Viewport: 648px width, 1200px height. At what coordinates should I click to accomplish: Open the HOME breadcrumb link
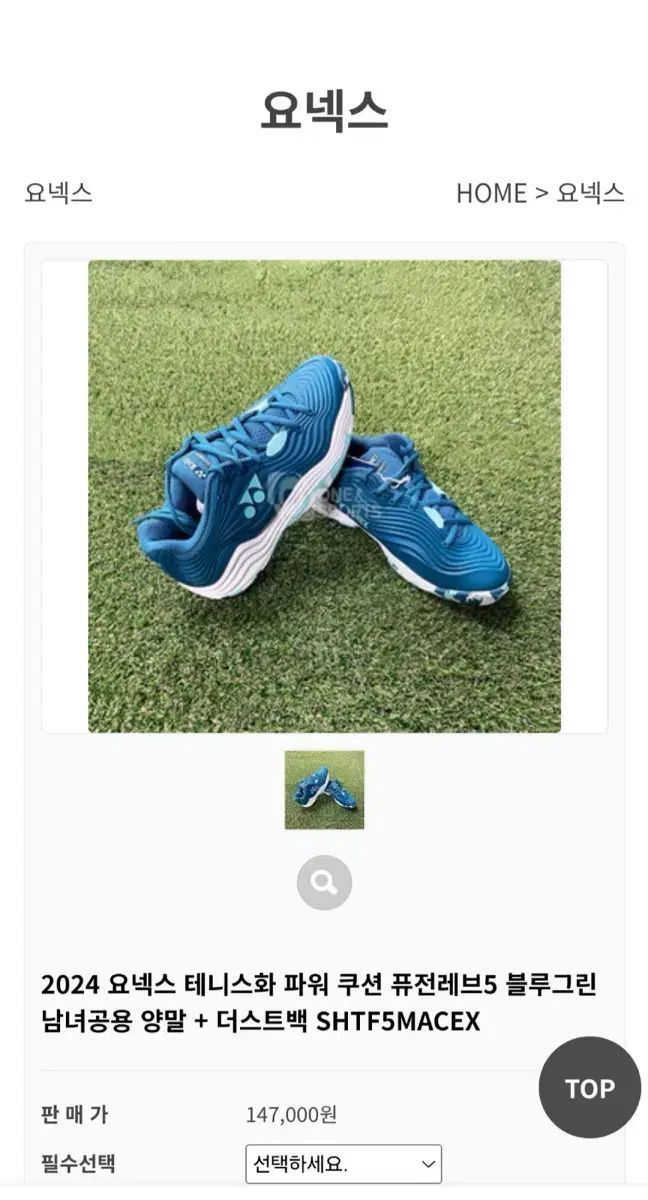tap(491, 193)
